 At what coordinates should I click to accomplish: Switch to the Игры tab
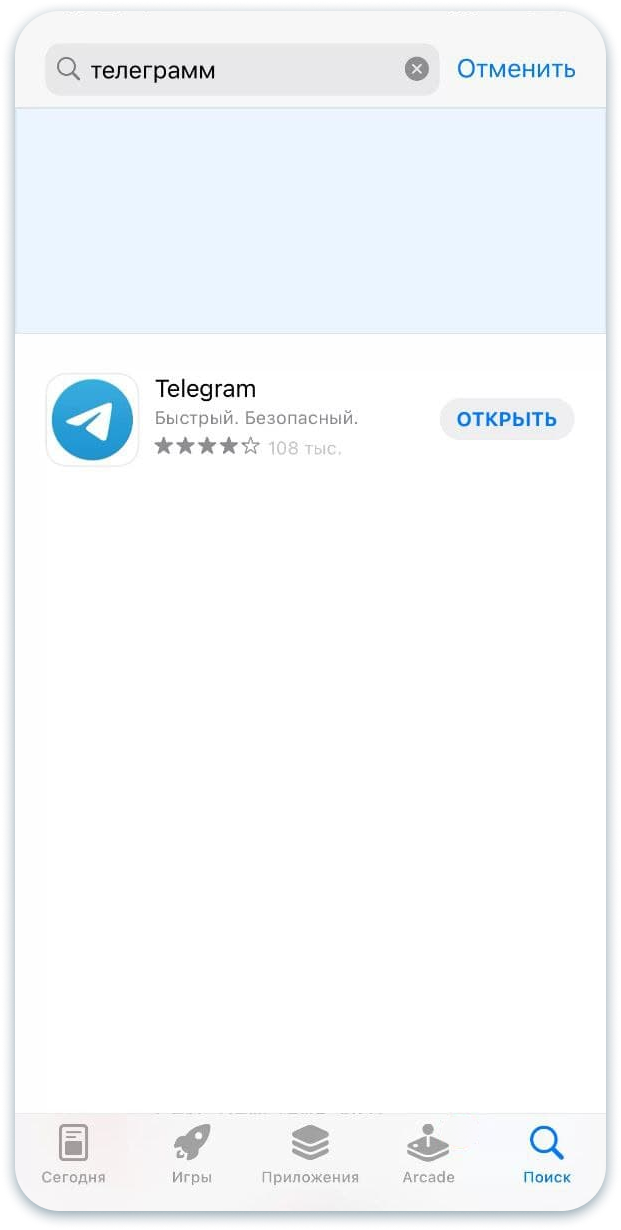click(191, 1155)
